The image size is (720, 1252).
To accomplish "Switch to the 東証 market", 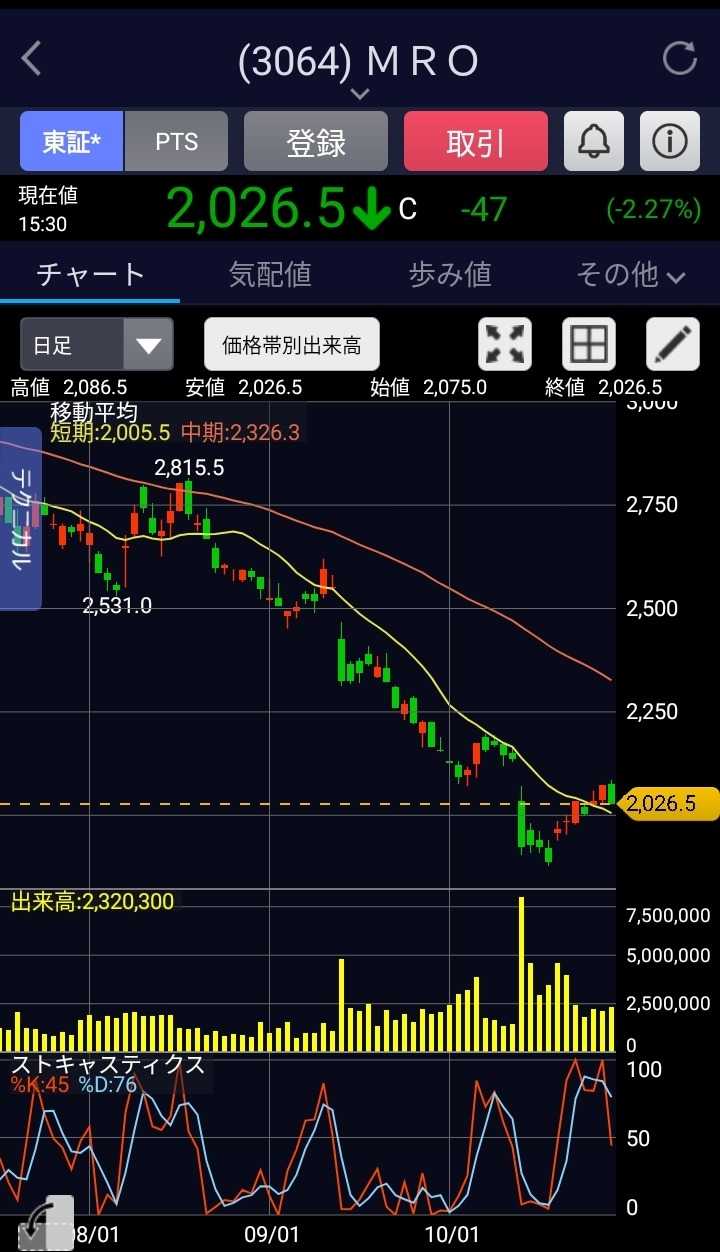I will (71, 142).
